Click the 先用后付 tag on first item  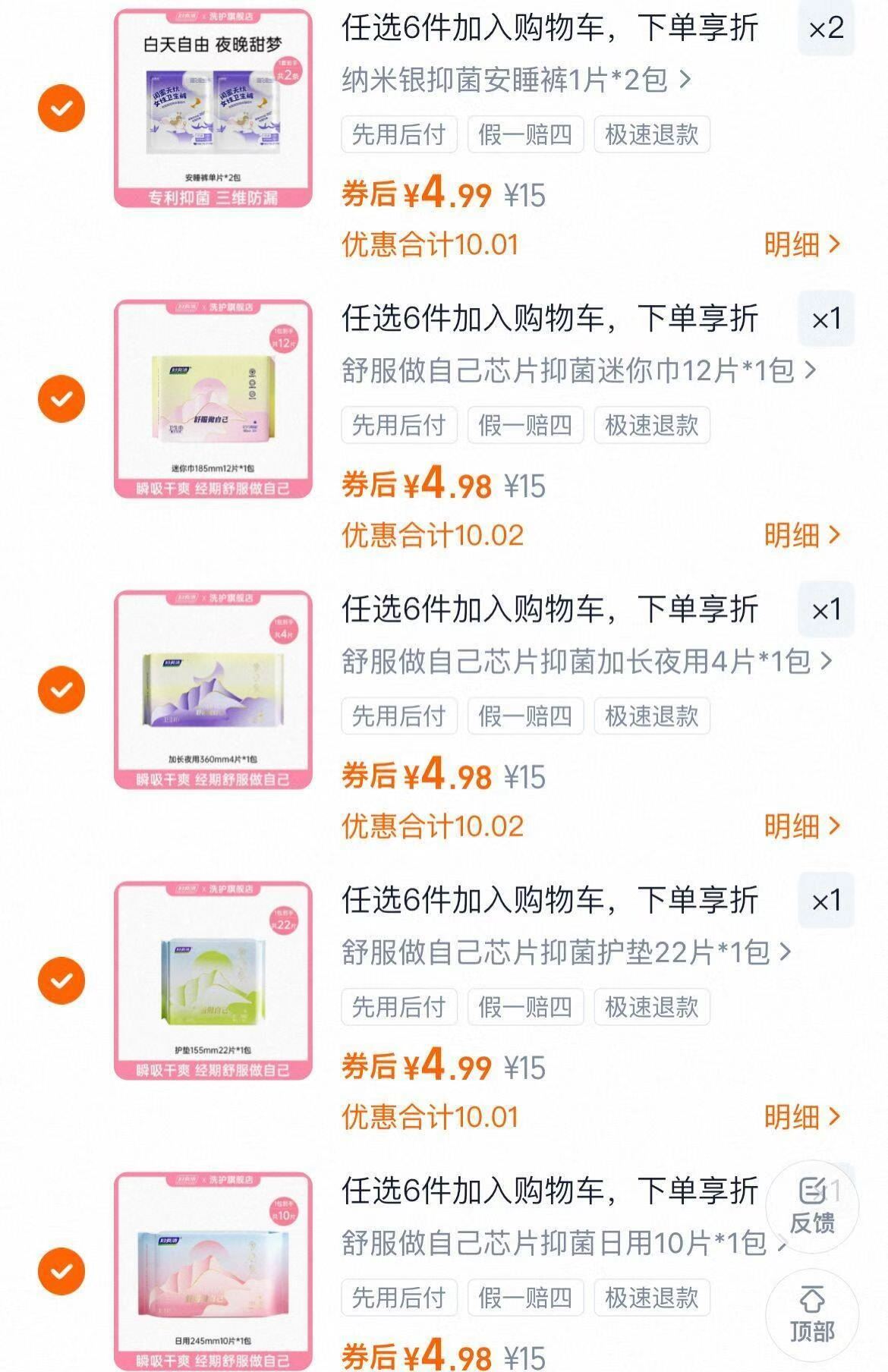(398, 133)
